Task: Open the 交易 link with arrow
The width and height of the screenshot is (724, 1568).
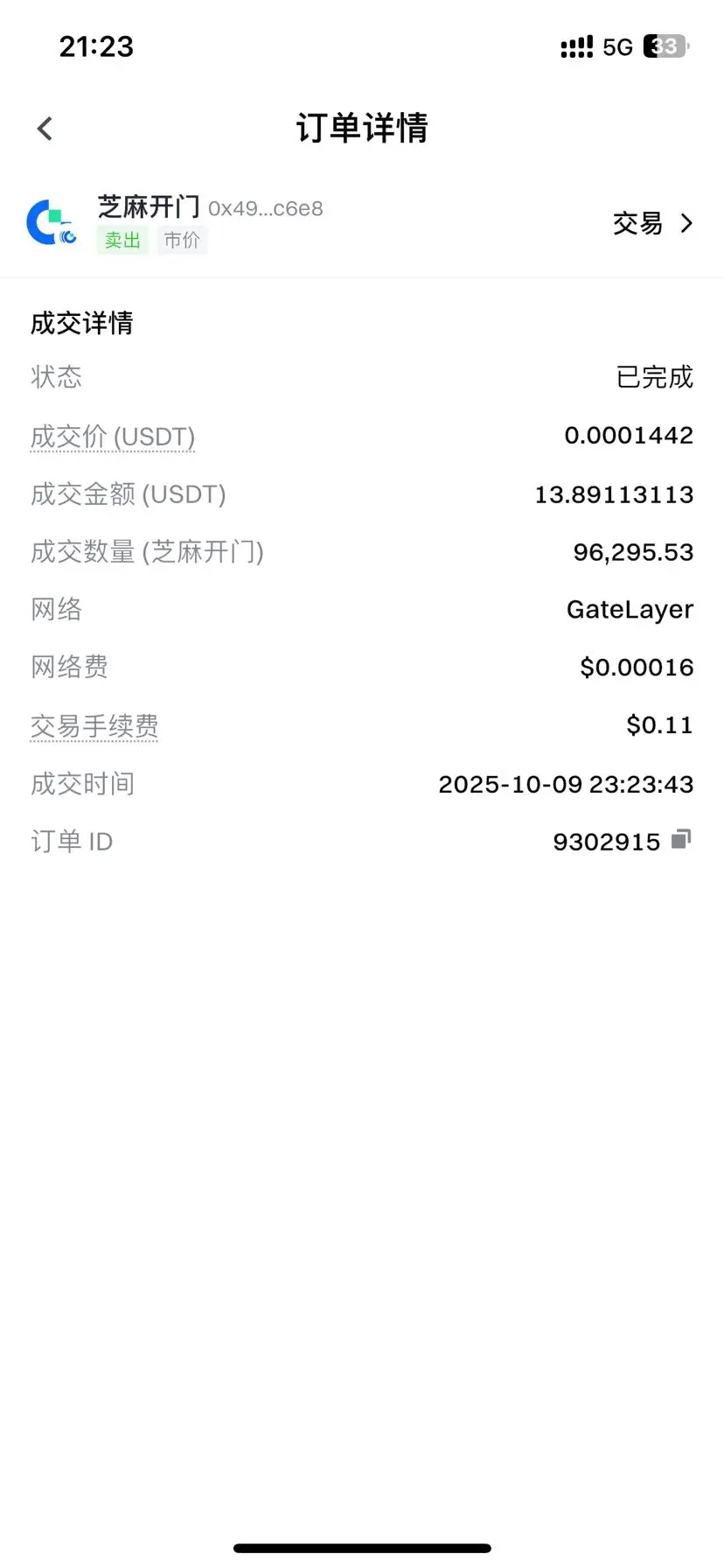Action: (x=652, y=224)
